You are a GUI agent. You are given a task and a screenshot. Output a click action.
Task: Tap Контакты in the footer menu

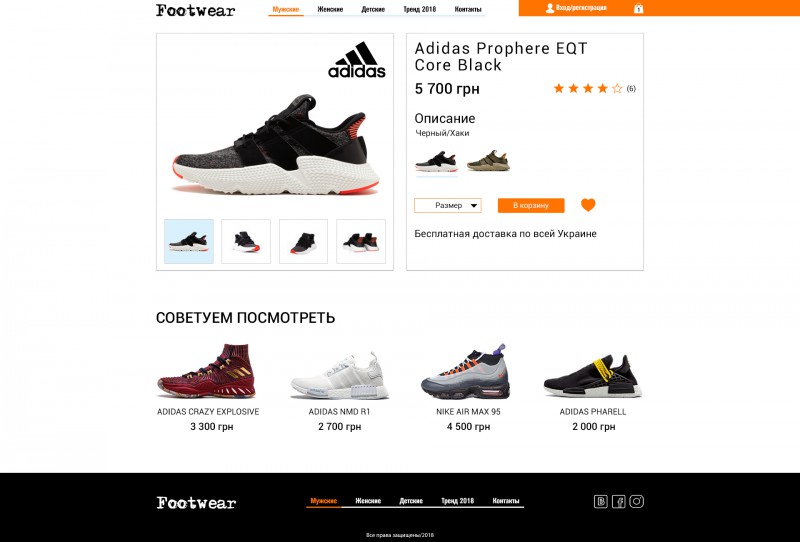[506, 501]
